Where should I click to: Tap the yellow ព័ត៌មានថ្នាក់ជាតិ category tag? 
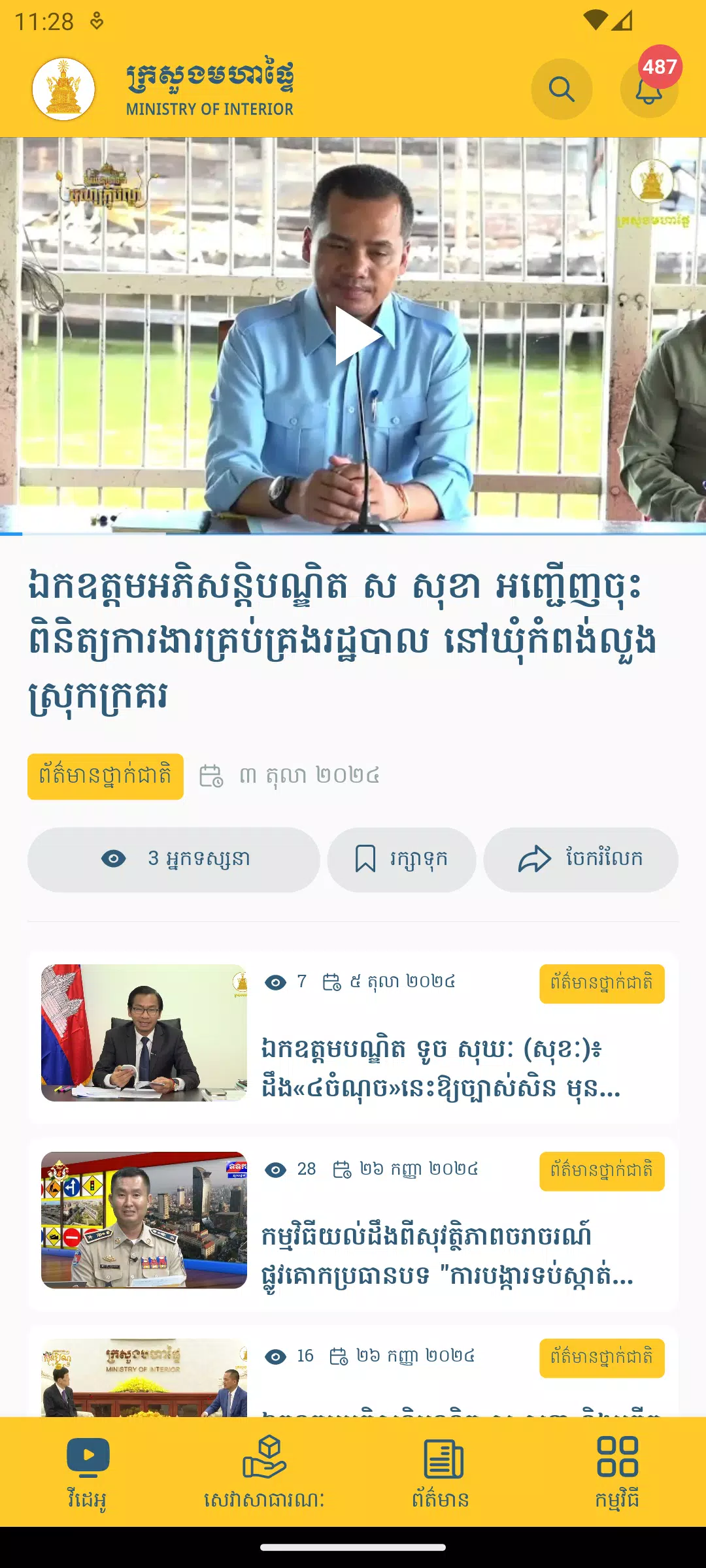[107, 776]
